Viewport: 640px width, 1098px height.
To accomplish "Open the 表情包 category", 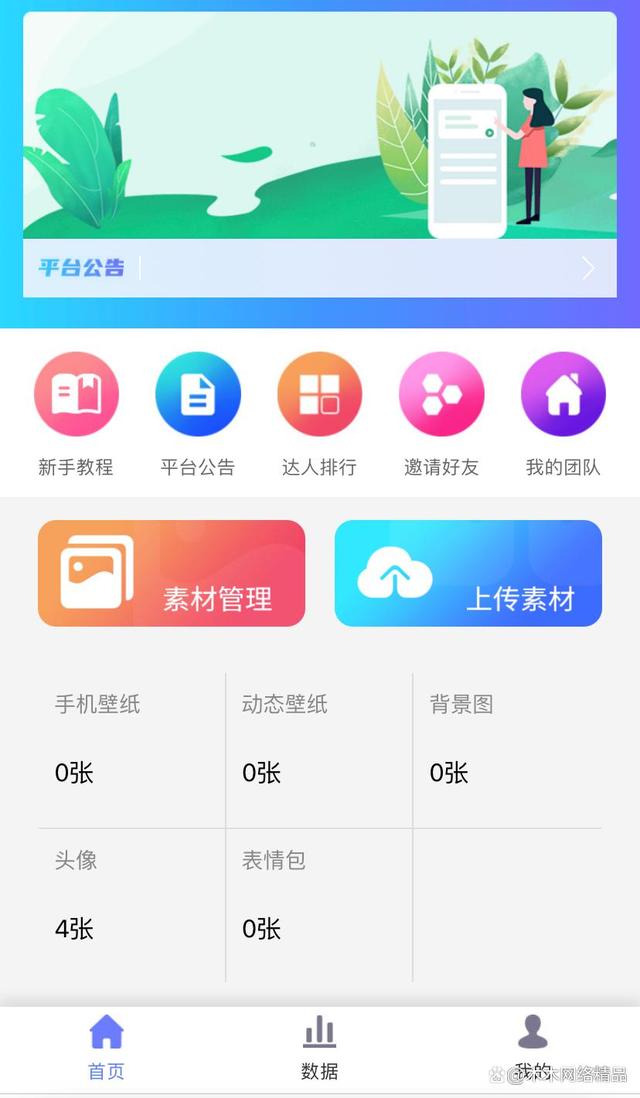I will coord(319,896).
